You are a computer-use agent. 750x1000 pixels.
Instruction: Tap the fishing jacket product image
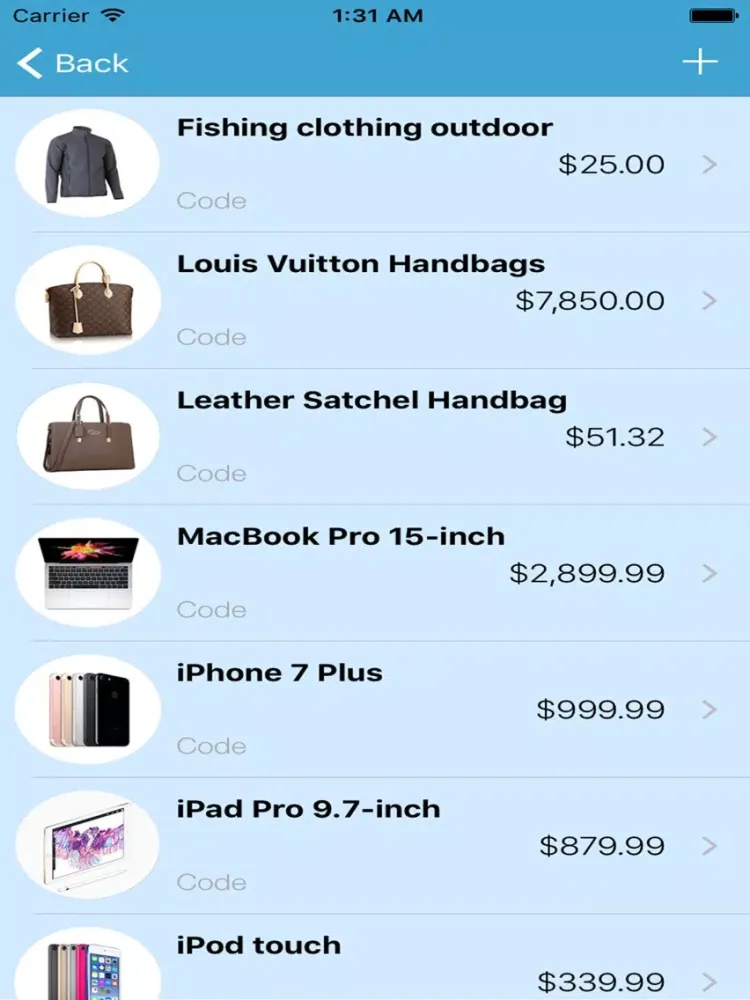[87, 162]
